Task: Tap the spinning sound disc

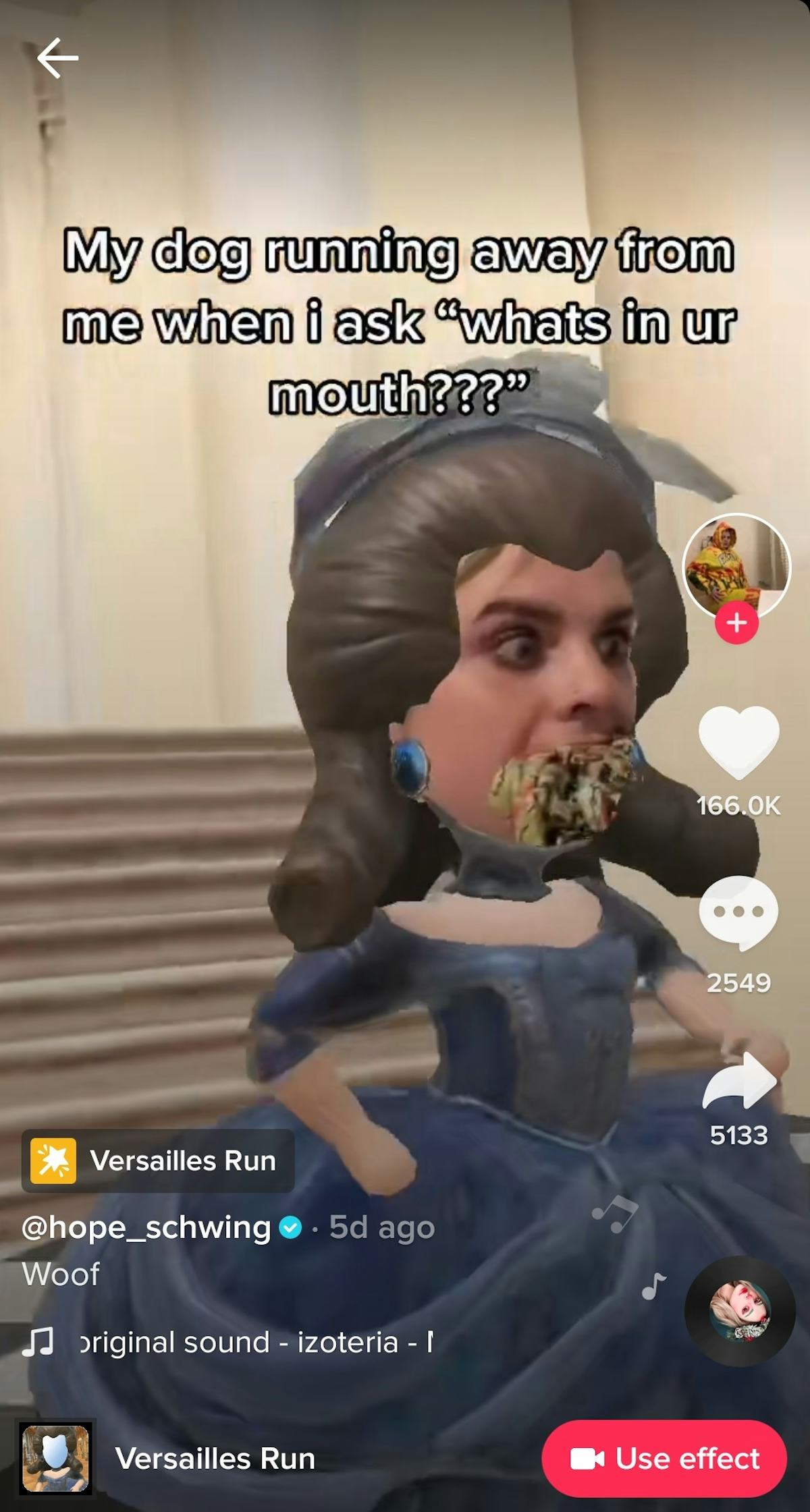Action: click(740, 1311)
